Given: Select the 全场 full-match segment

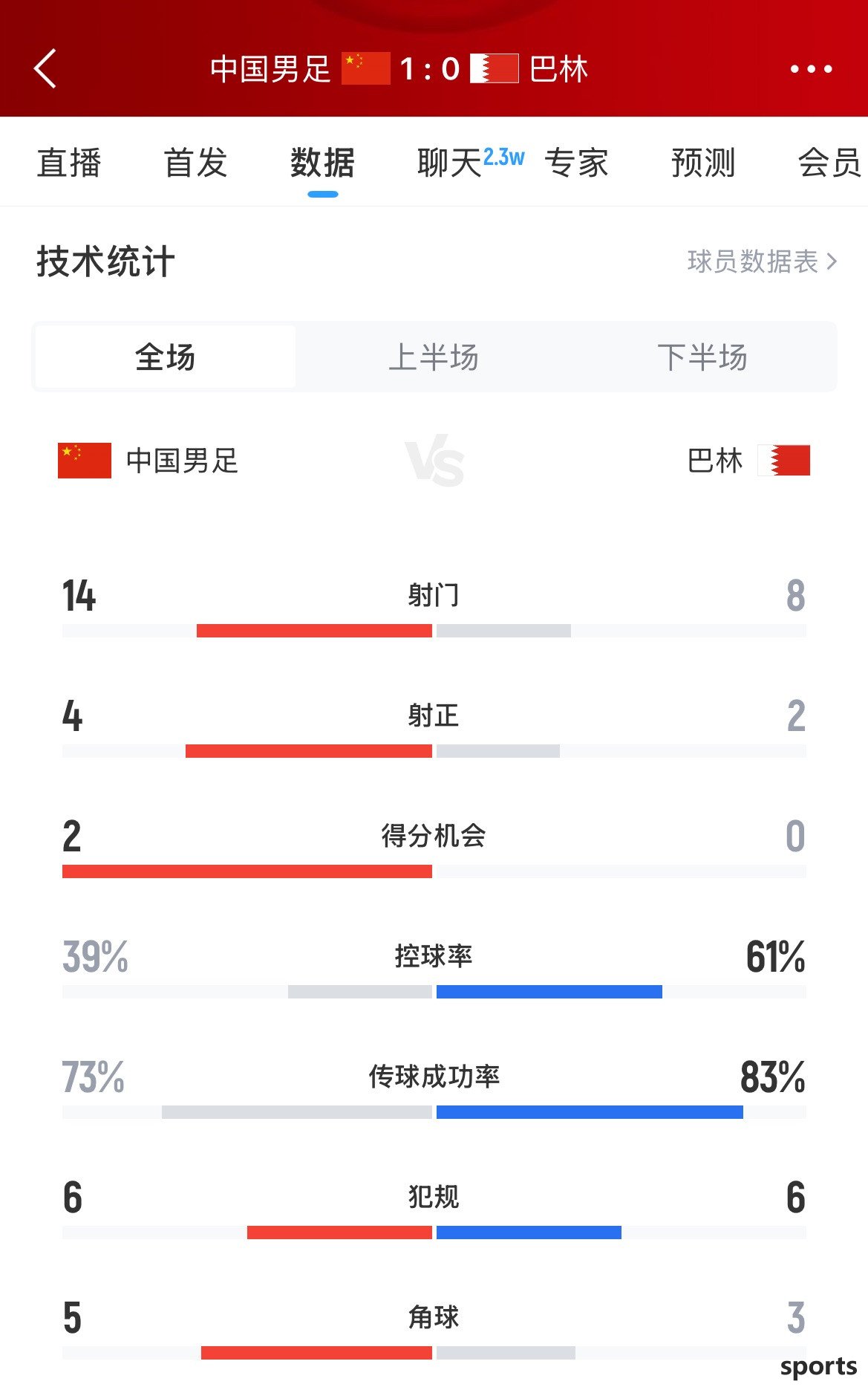Looking at the screenshot, I should click(x=166, y=357).
